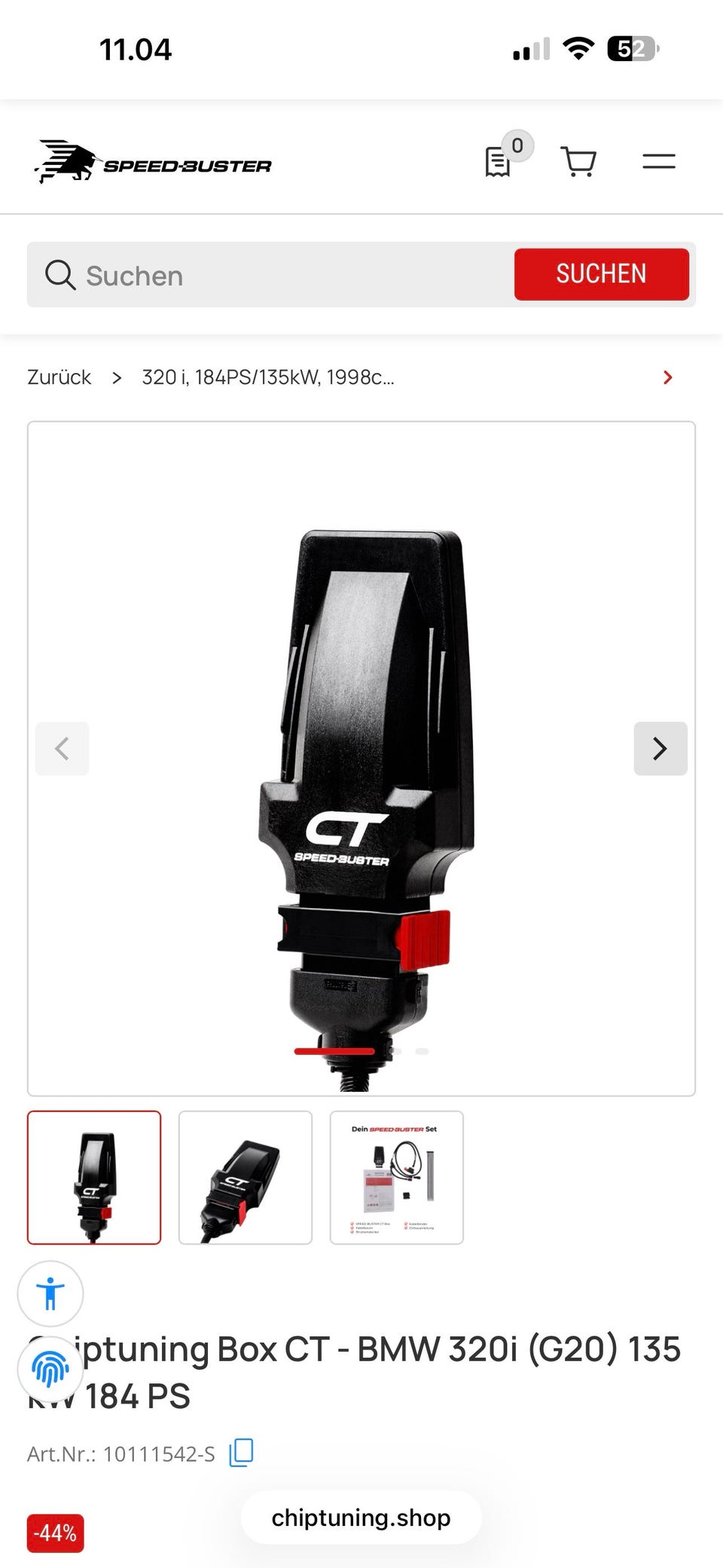Select the first product thumbnail

click(94, 1178)
